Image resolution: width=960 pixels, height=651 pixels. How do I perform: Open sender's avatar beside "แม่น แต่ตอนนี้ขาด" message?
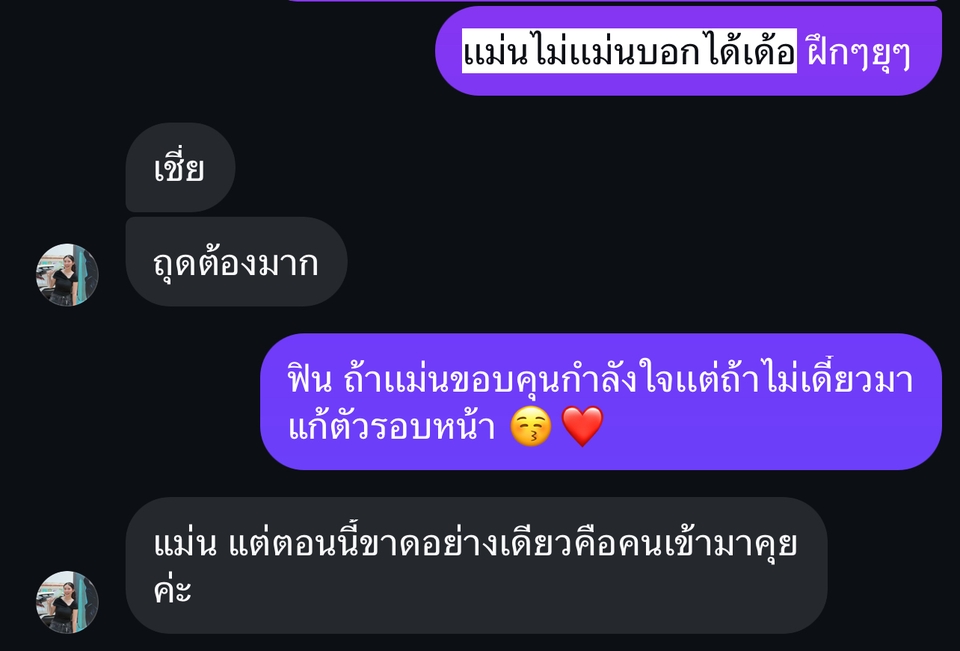(x=67, y=602)
